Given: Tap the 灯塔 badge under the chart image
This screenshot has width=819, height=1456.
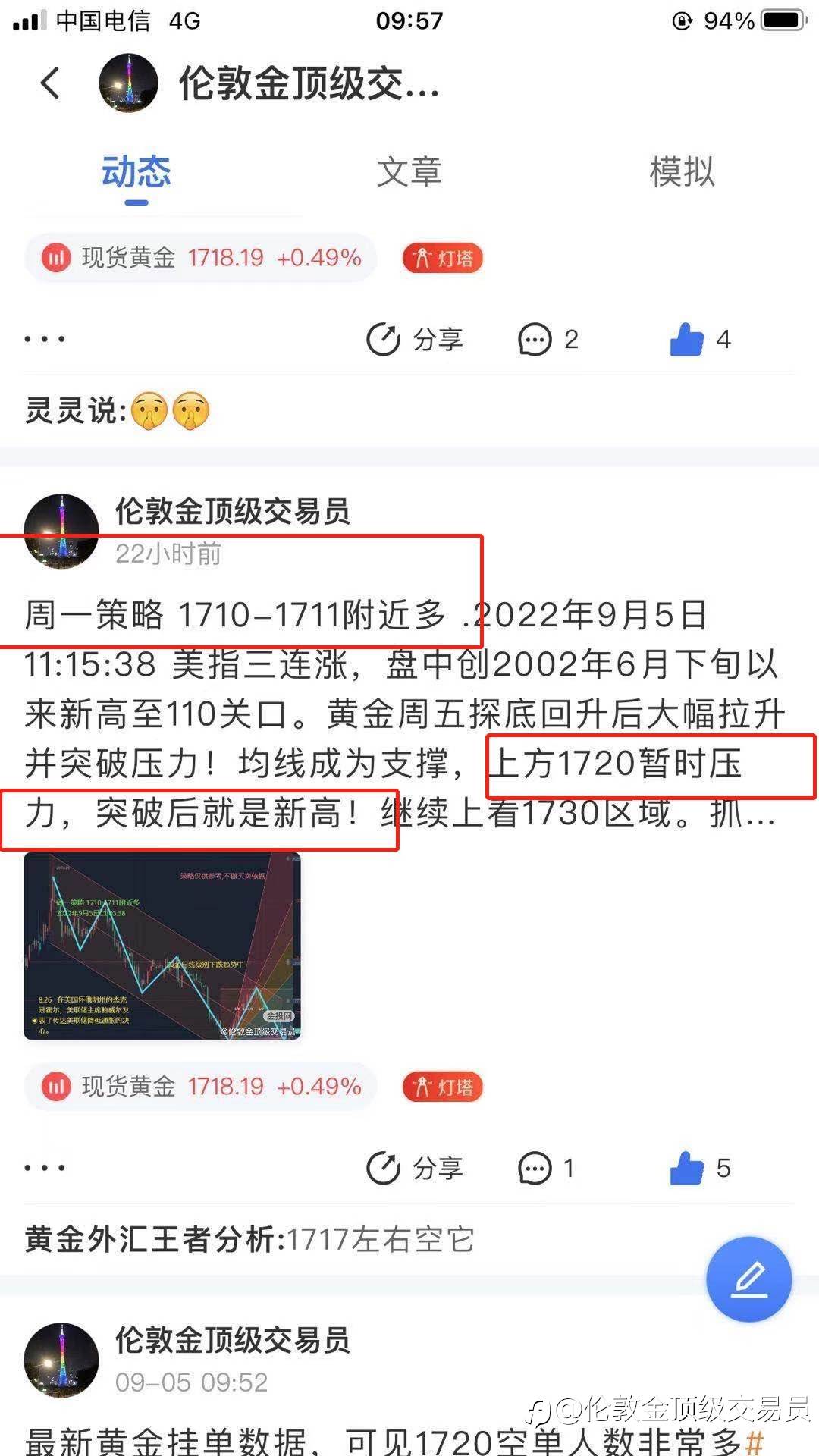Looking at the screenshot, I should tap(443, 1087).
